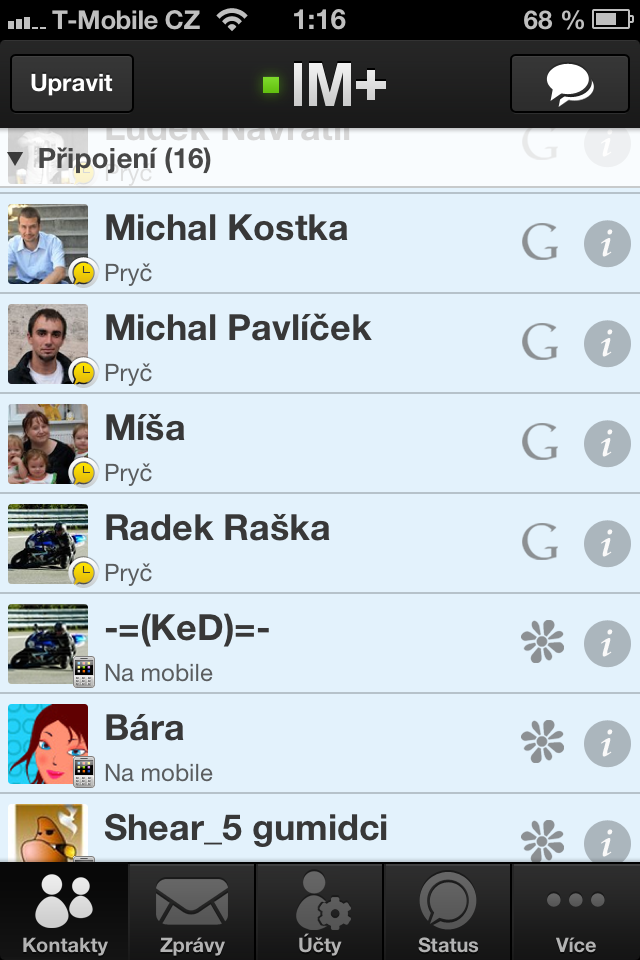Show info for Bára
The width and height of the screenshot is (640, 960).
(x=607, y=743)
